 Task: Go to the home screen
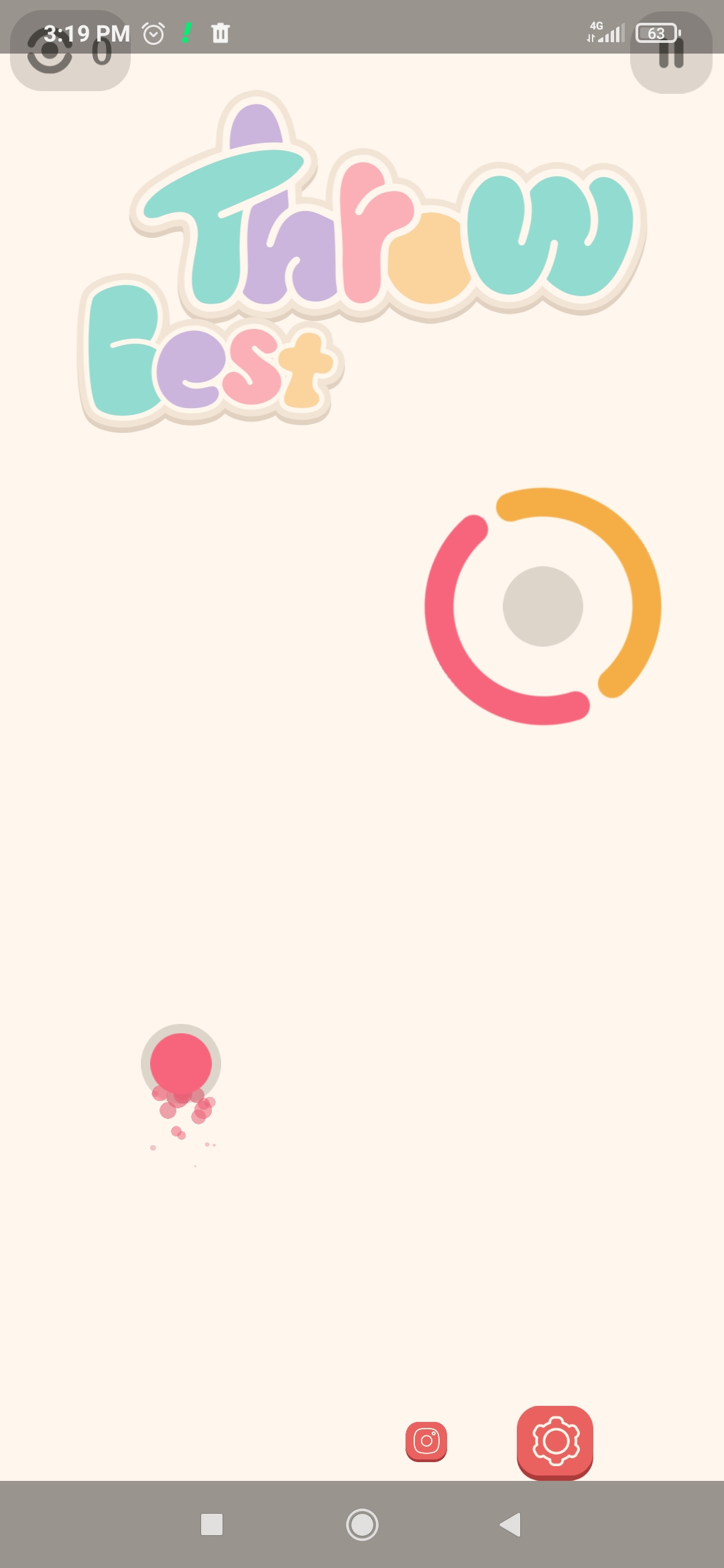tap(362, 1524)
